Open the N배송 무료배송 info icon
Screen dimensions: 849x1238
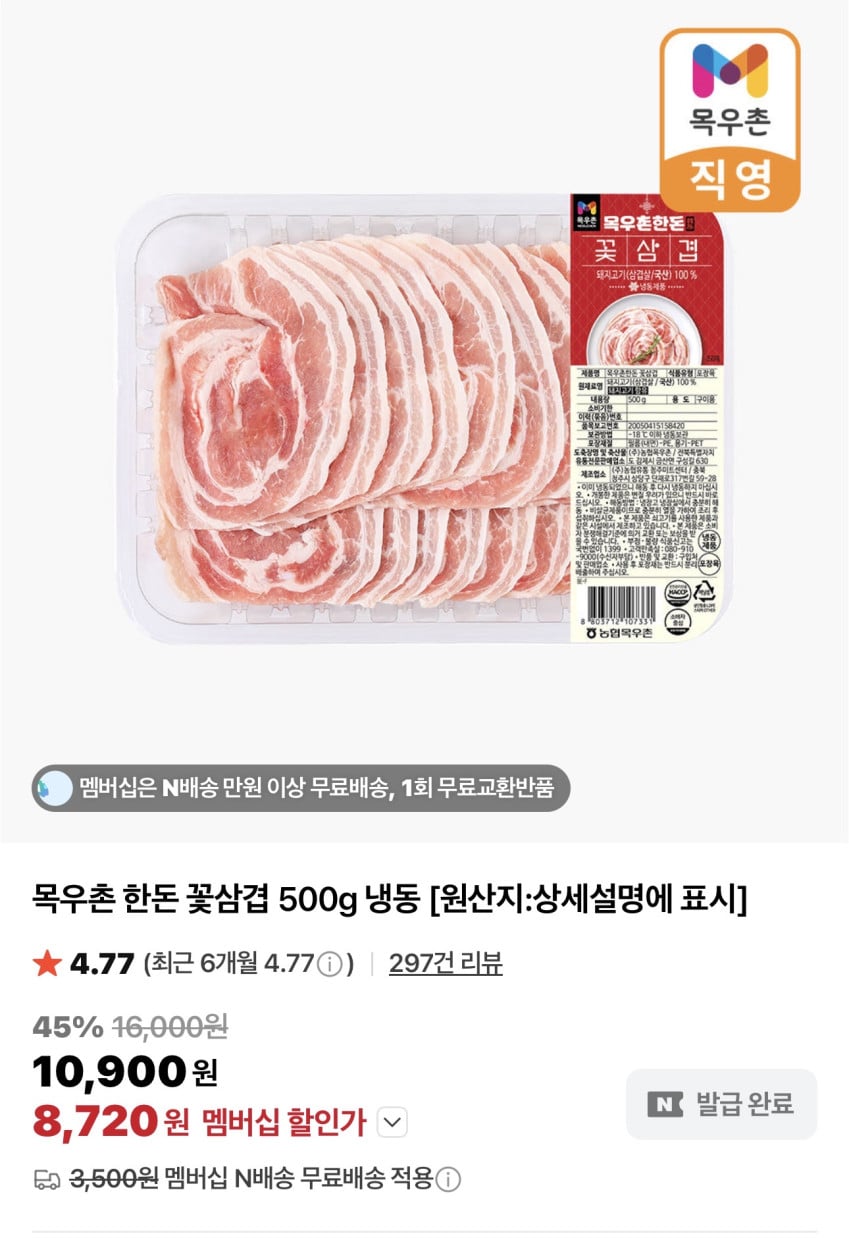(x=449, y=1180)
